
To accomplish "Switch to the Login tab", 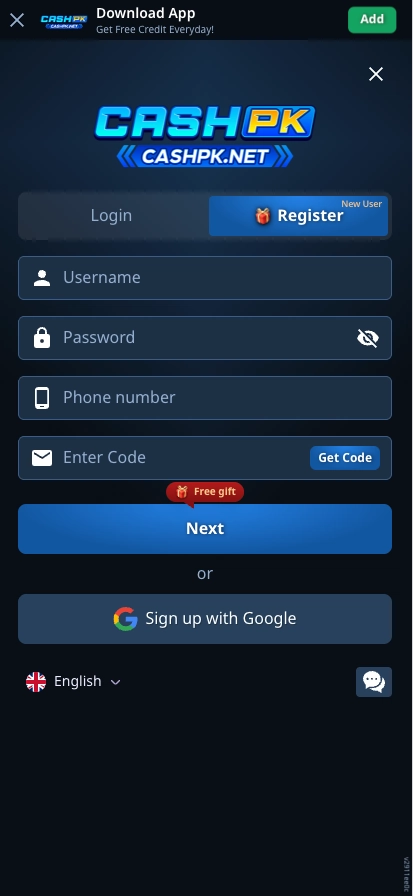I will (111, 215).
